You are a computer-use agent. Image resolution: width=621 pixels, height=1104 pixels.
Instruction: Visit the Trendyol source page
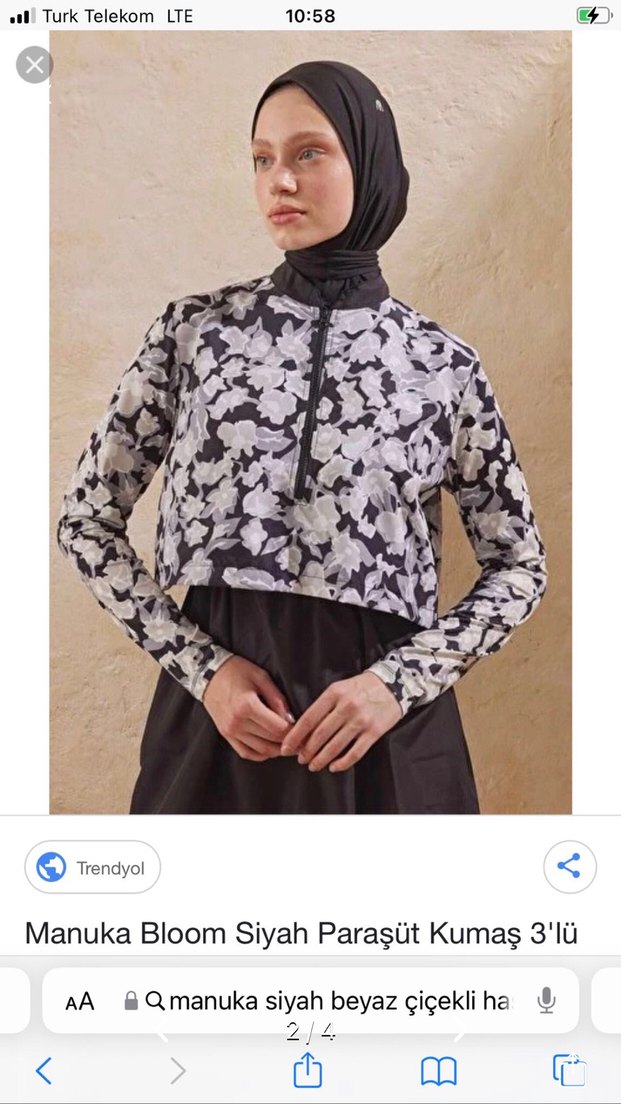[x=92, y=867]
